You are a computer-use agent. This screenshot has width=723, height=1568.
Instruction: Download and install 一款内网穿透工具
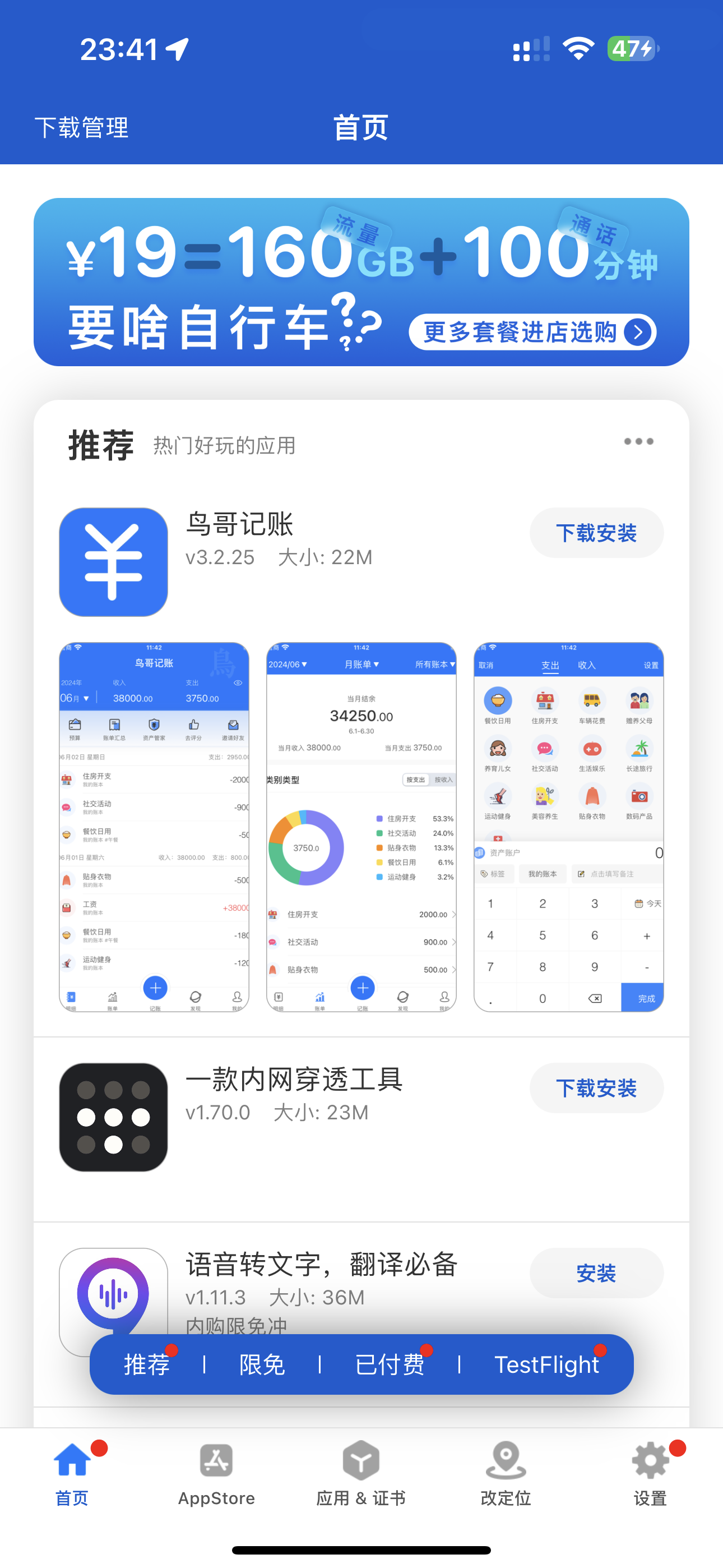[x=596, y=1089]
